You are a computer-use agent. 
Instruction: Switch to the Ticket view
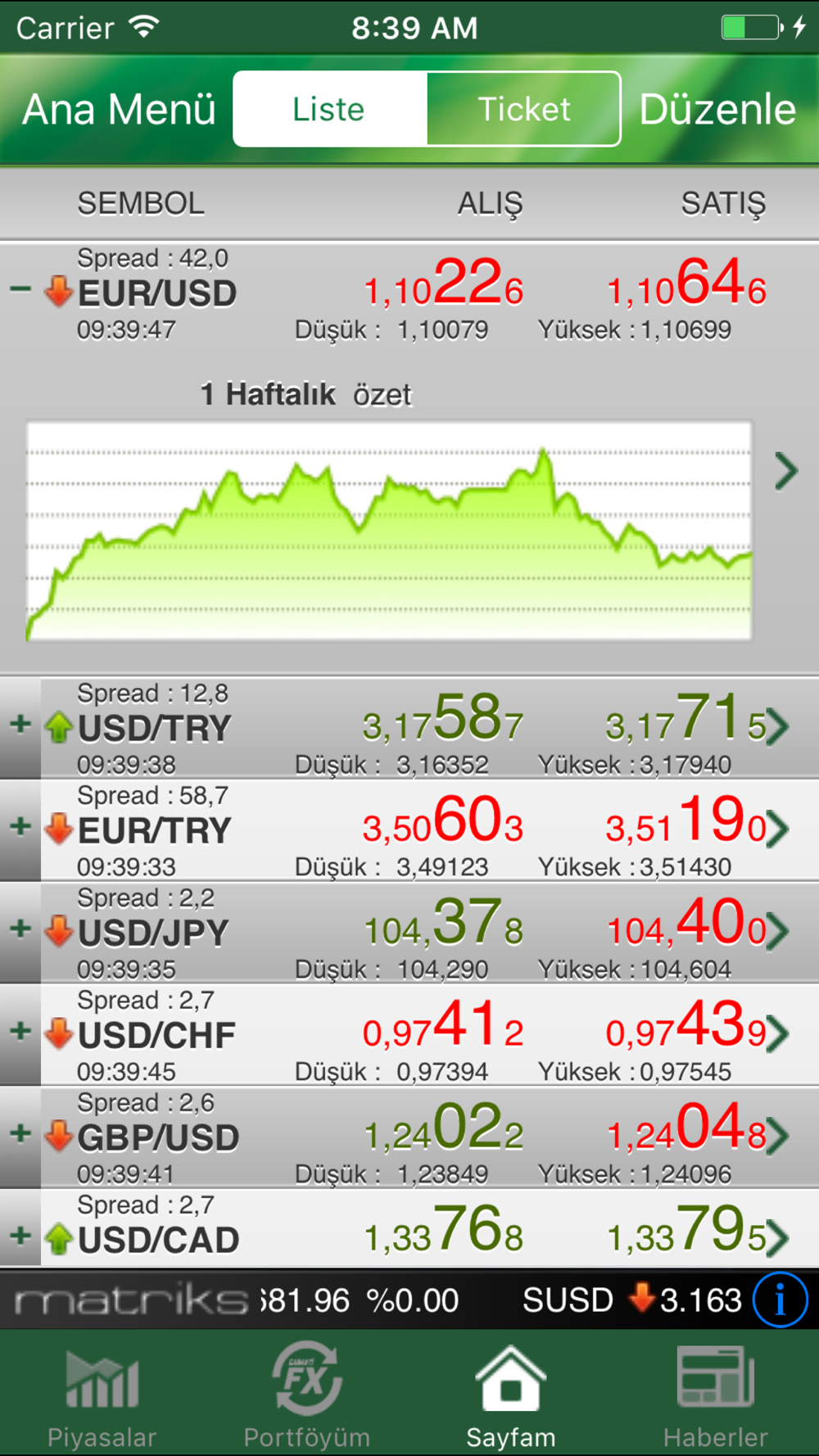pos(523,109)
